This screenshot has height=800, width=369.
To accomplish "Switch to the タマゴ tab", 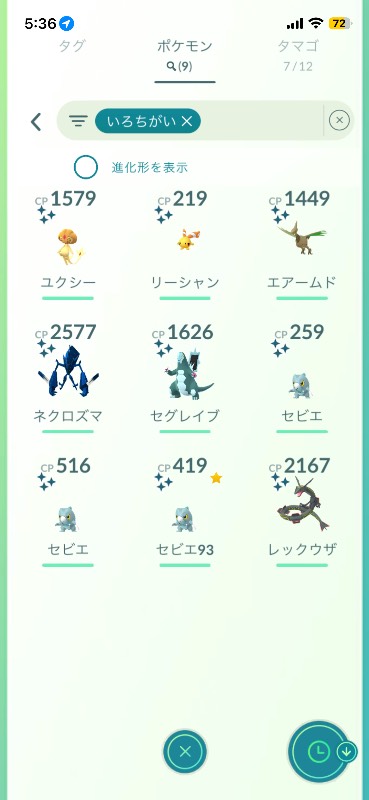I will [298, 54].
